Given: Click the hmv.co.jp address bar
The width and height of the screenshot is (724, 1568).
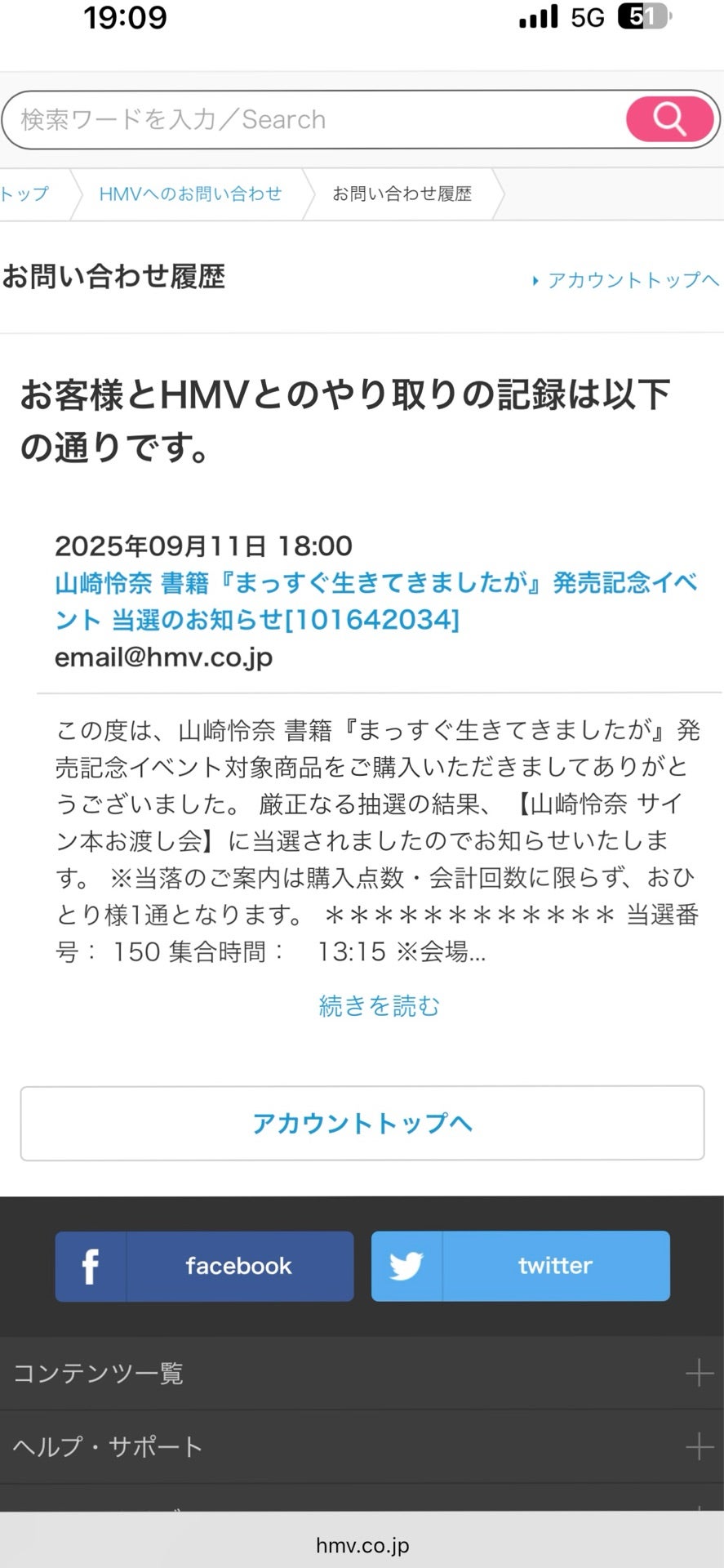Looking at the screenshot, I should [x=362, y=1544].
